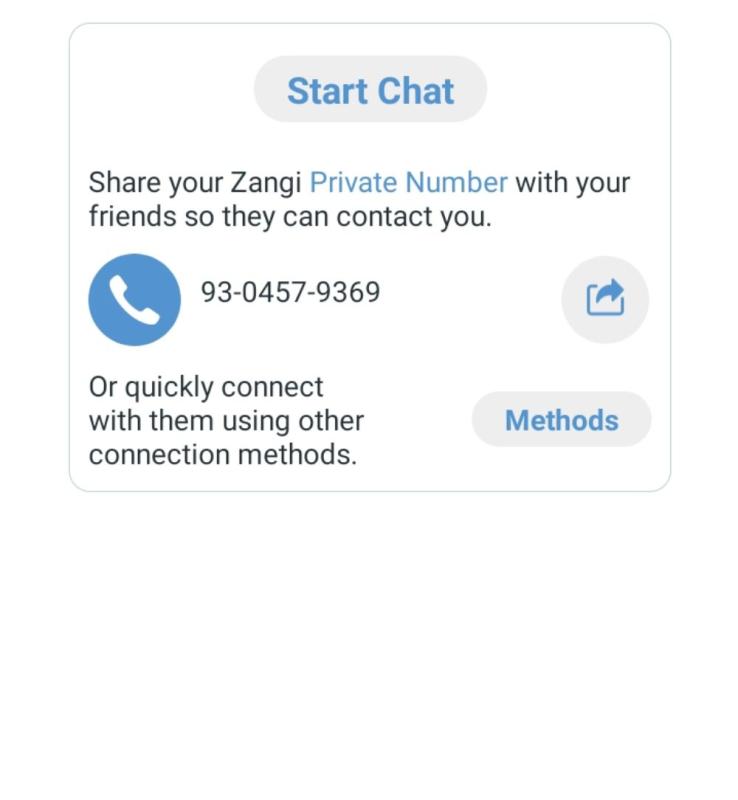Open other connection Methods

point(561,420)
